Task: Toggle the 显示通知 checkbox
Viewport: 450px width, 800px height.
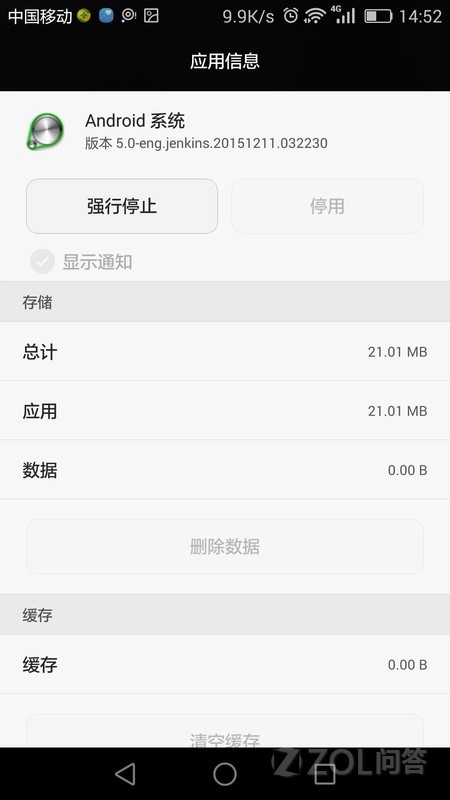Action: [x=42, y=262]
